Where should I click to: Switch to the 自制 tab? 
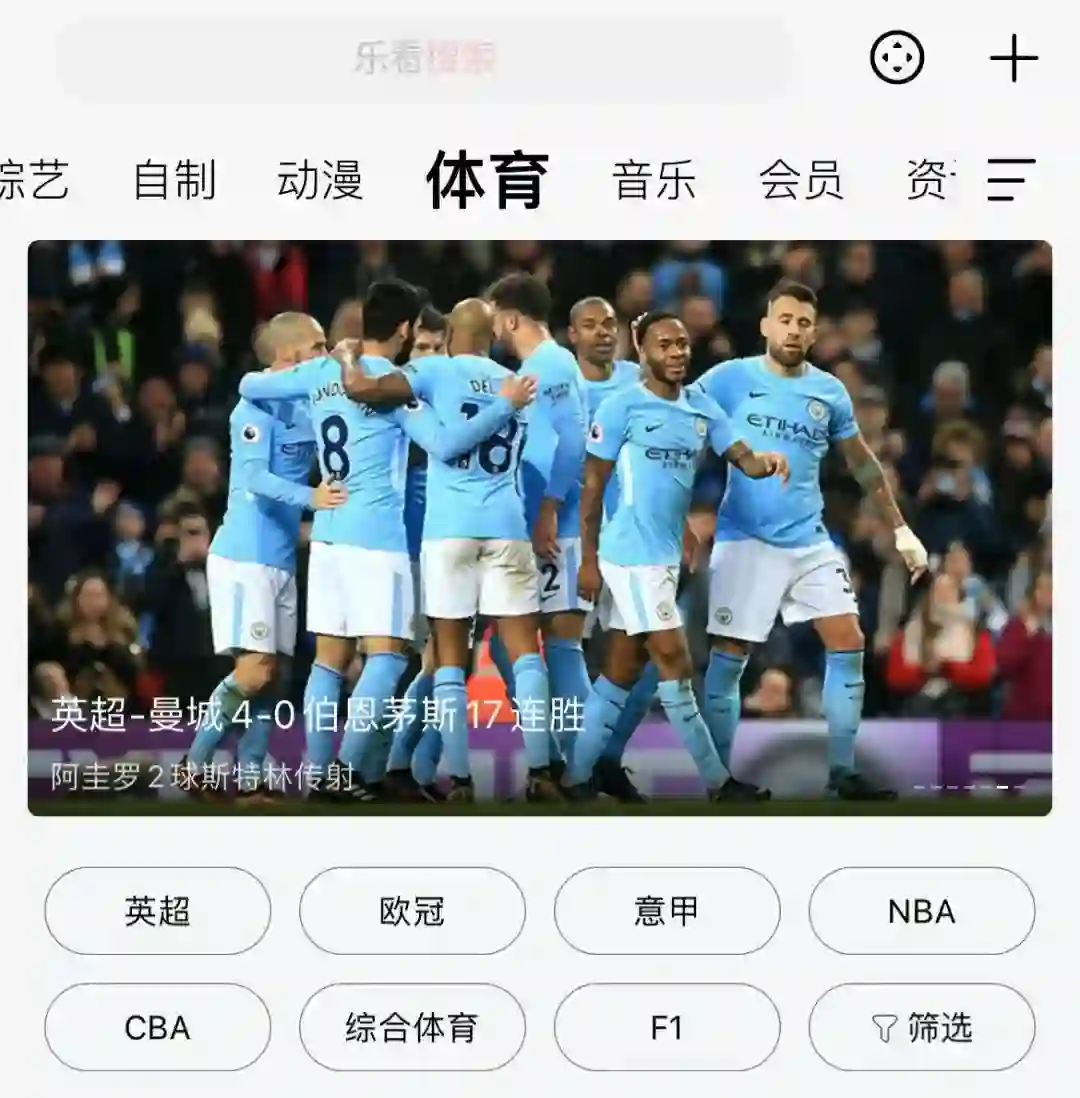pos(175,181)
